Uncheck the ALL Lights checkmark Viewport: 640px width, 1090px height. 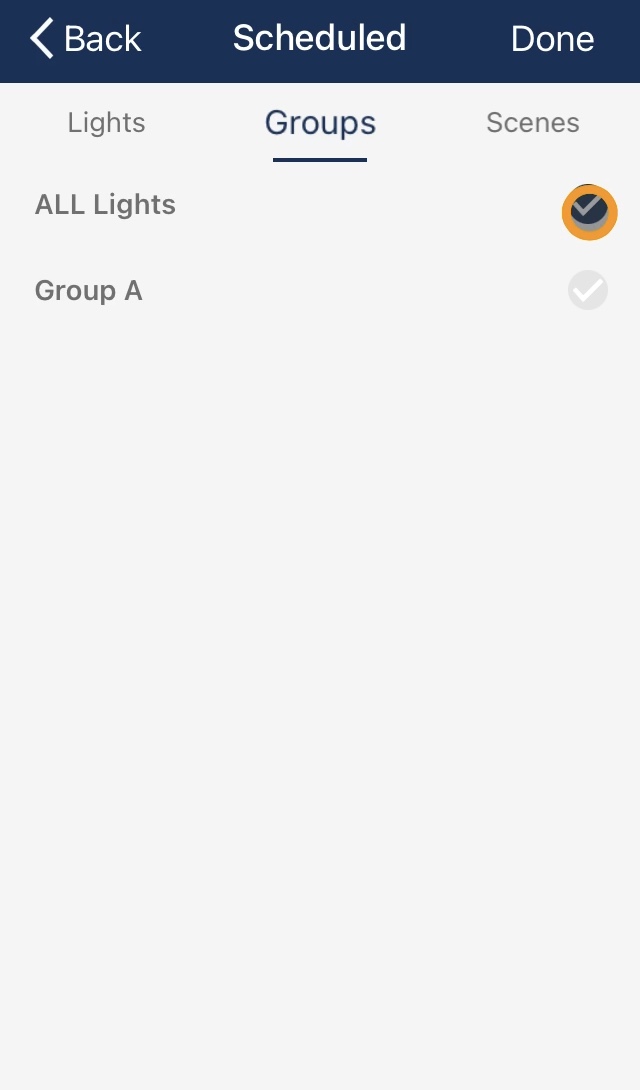pos(589,212)
